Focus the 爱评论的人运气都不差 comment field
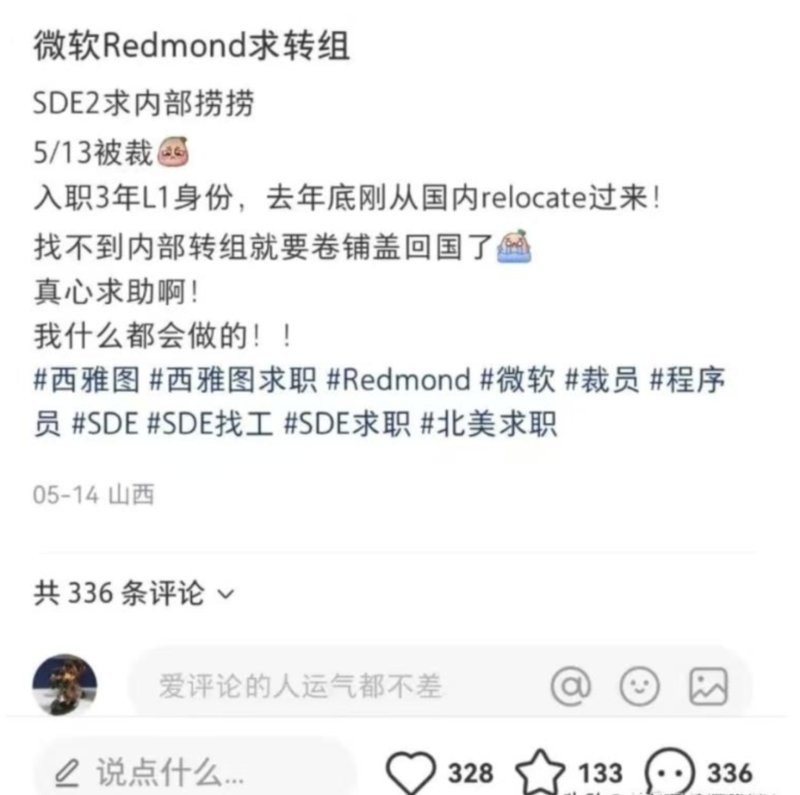800x795 pixels. (x=300, y=686)
